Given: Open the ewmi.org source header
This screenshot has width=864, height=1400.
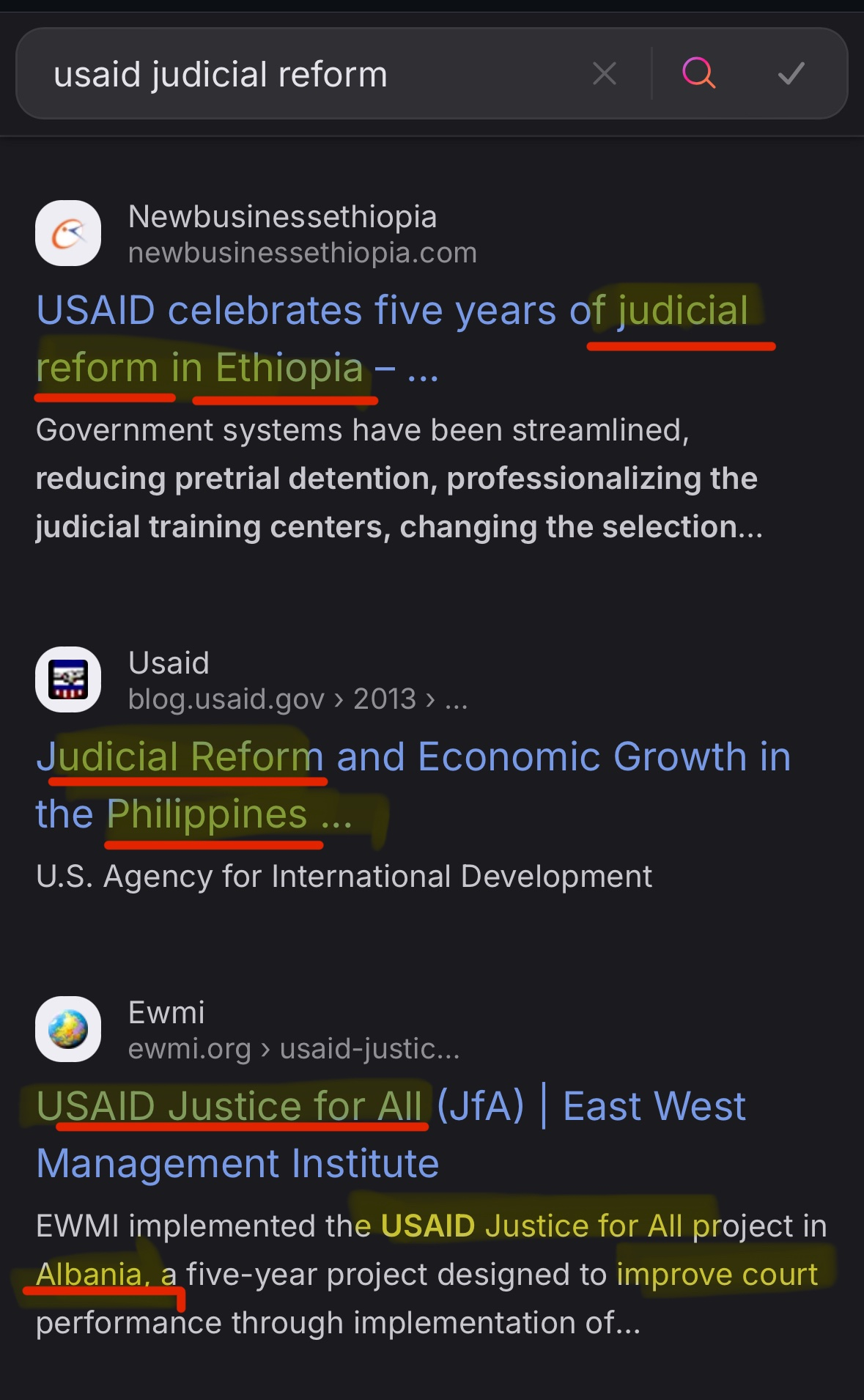Looking at the screenshot, I should [248, 1030].
